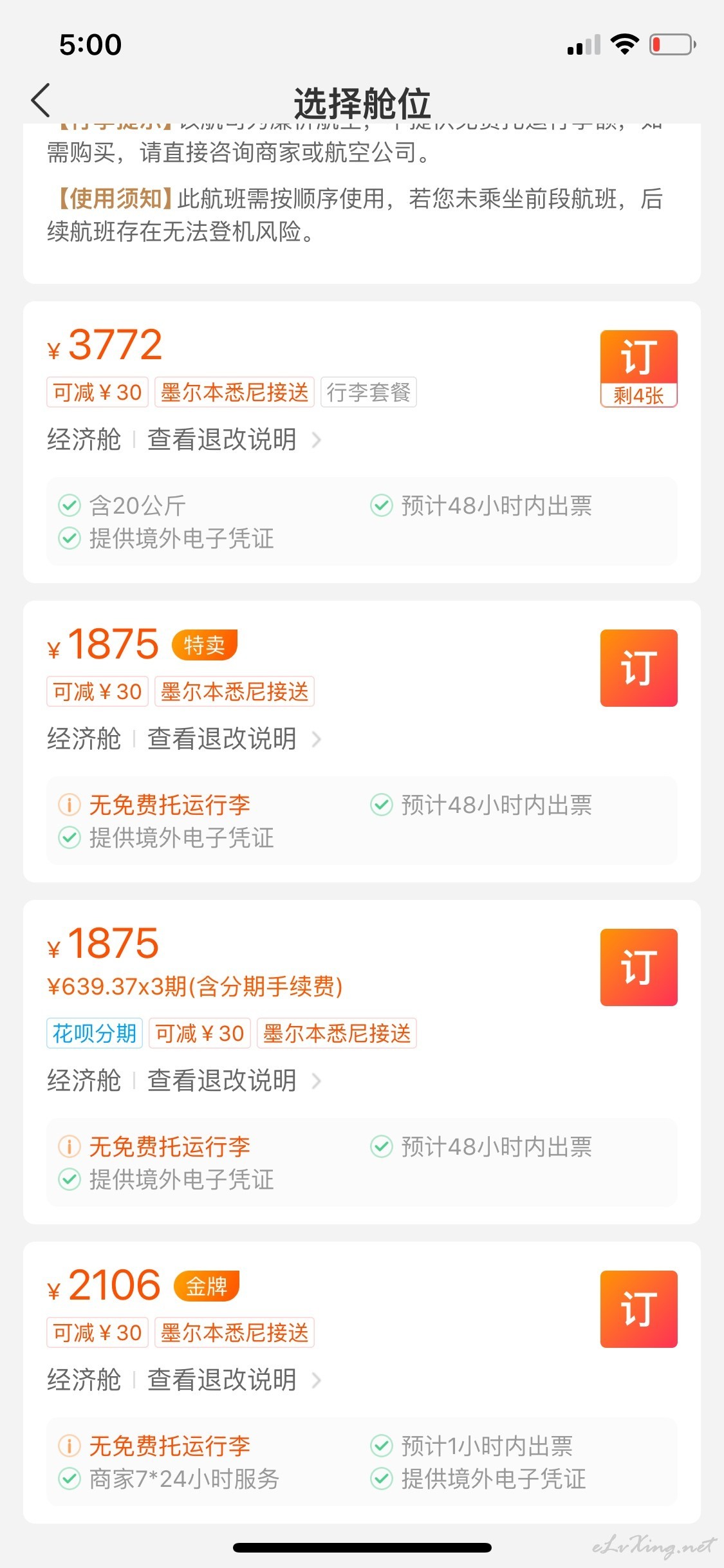Viewport: 724px width, 1568px height.
Task: Go back from the 选择舱位 page
Action: 41,100
